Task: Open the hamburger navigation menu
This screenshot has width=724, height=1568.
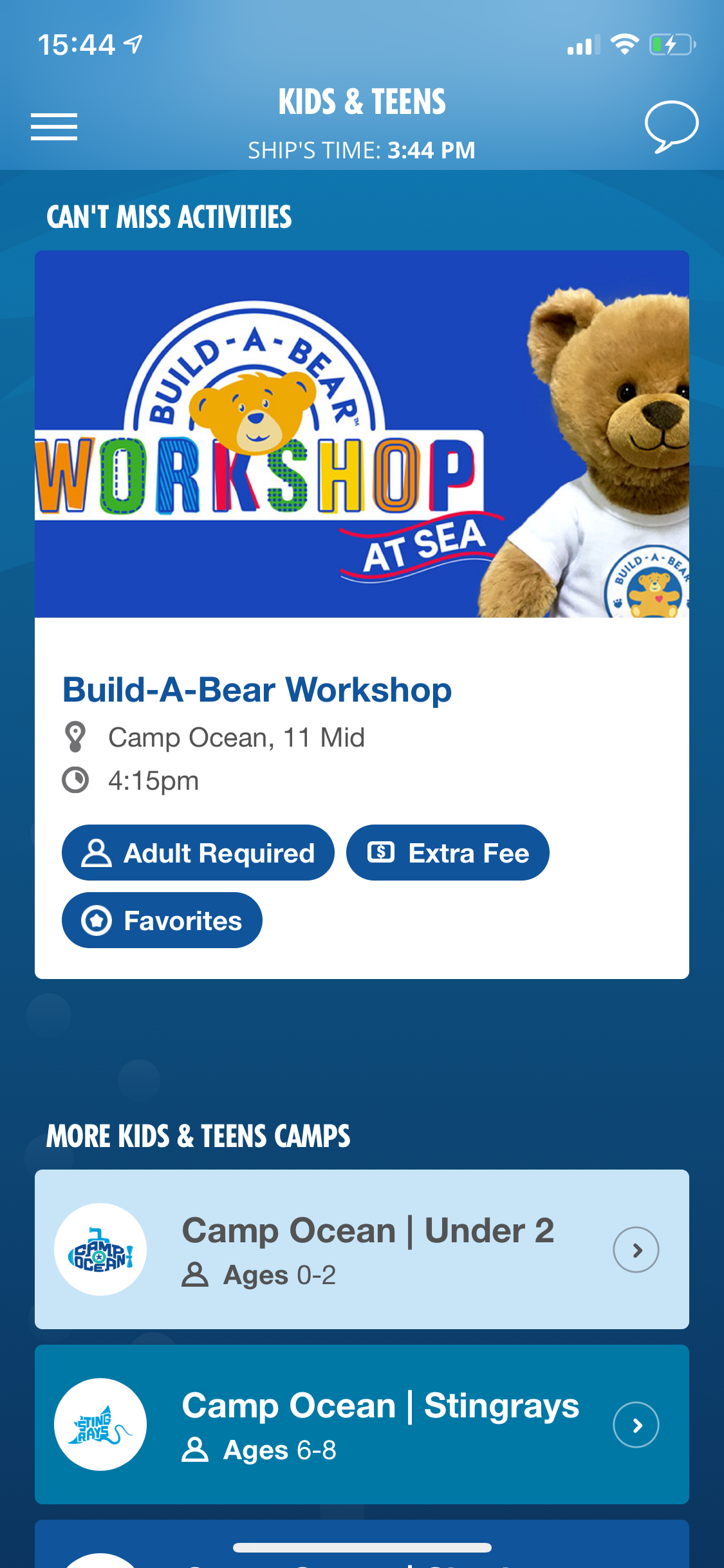Action: pos(54,126)
